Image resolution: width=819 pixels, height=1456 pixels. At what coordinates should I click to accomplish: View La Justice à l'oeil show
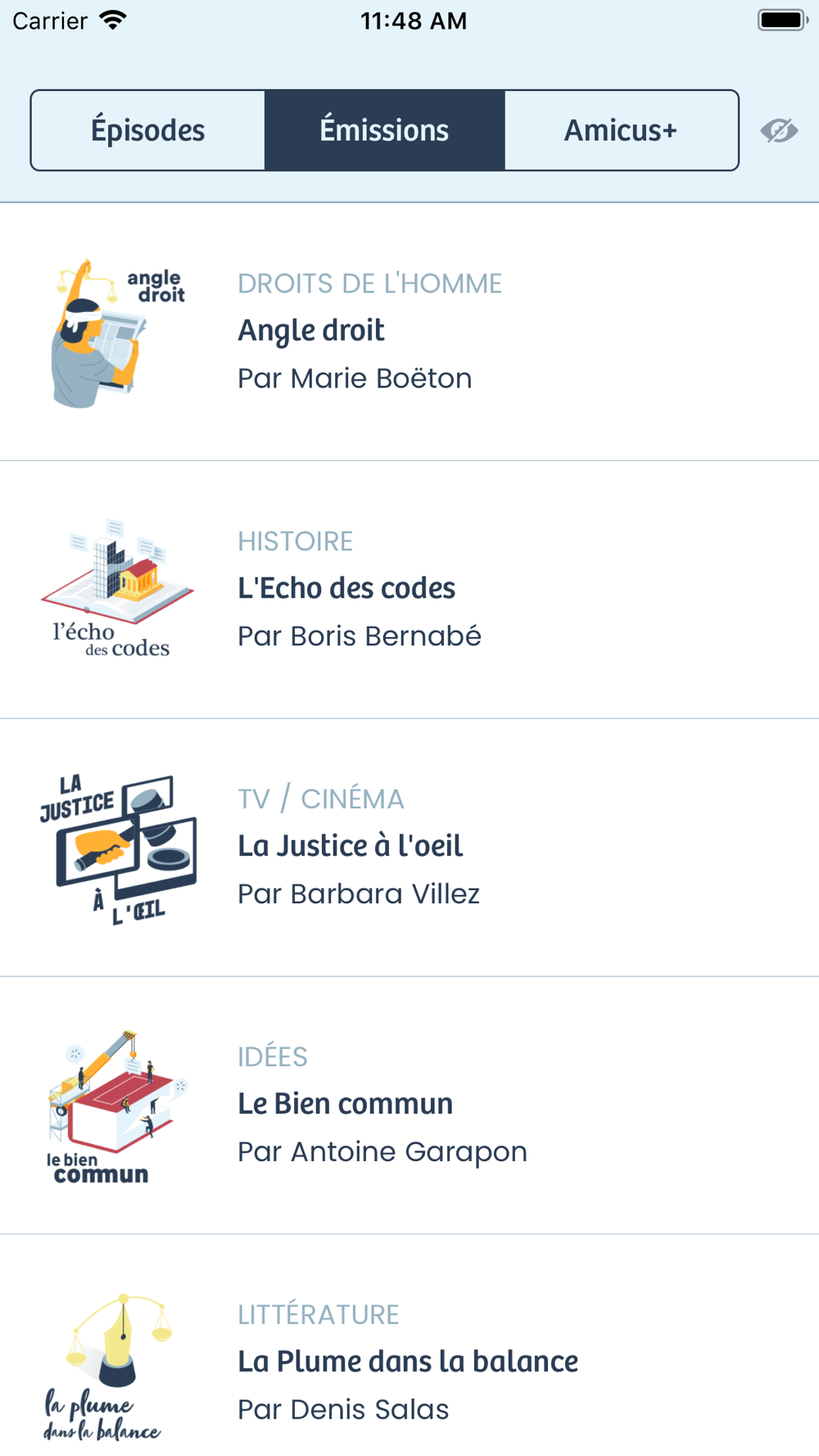409,848
